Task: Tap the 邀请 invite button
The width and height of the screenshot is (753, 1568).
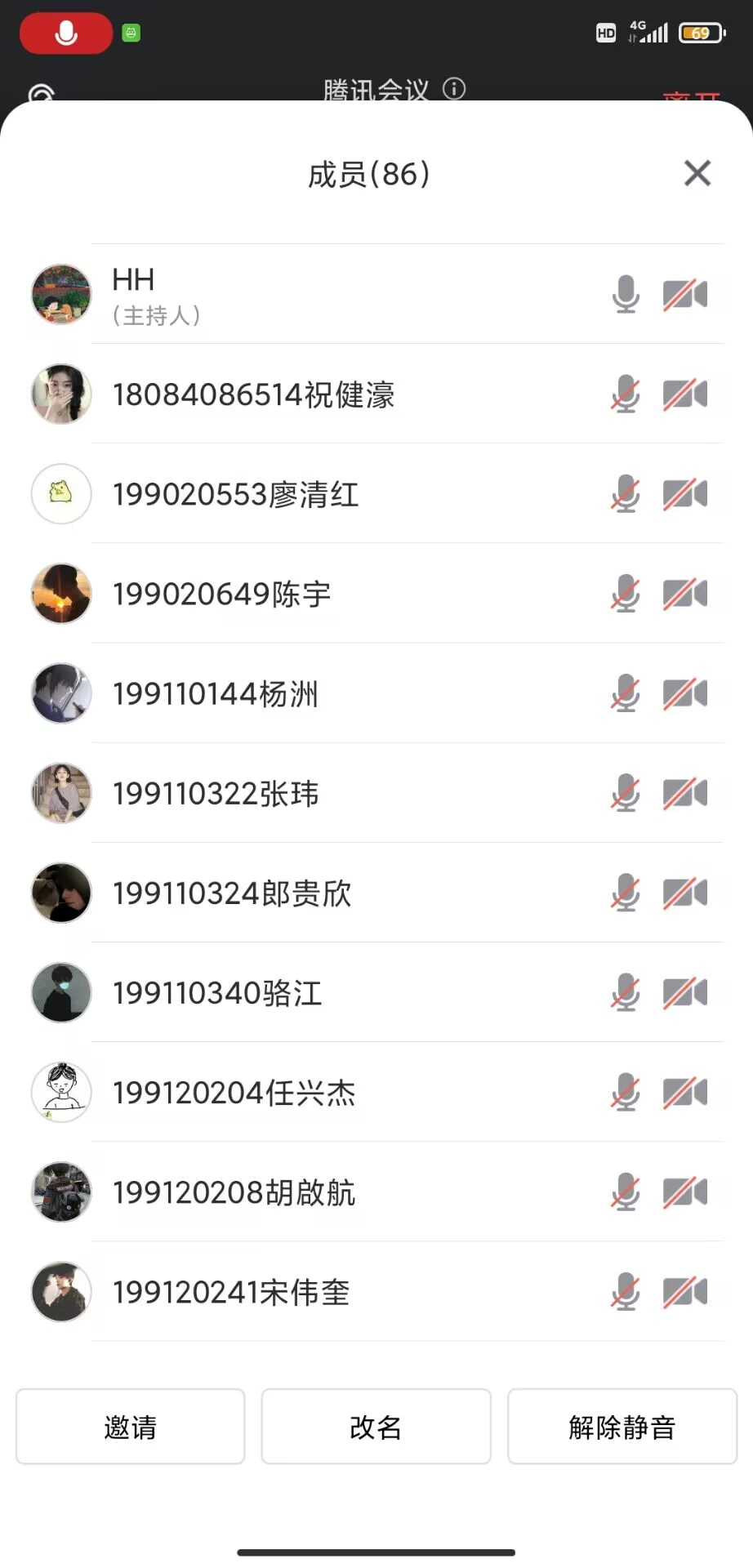Action: coord(131,1427)
